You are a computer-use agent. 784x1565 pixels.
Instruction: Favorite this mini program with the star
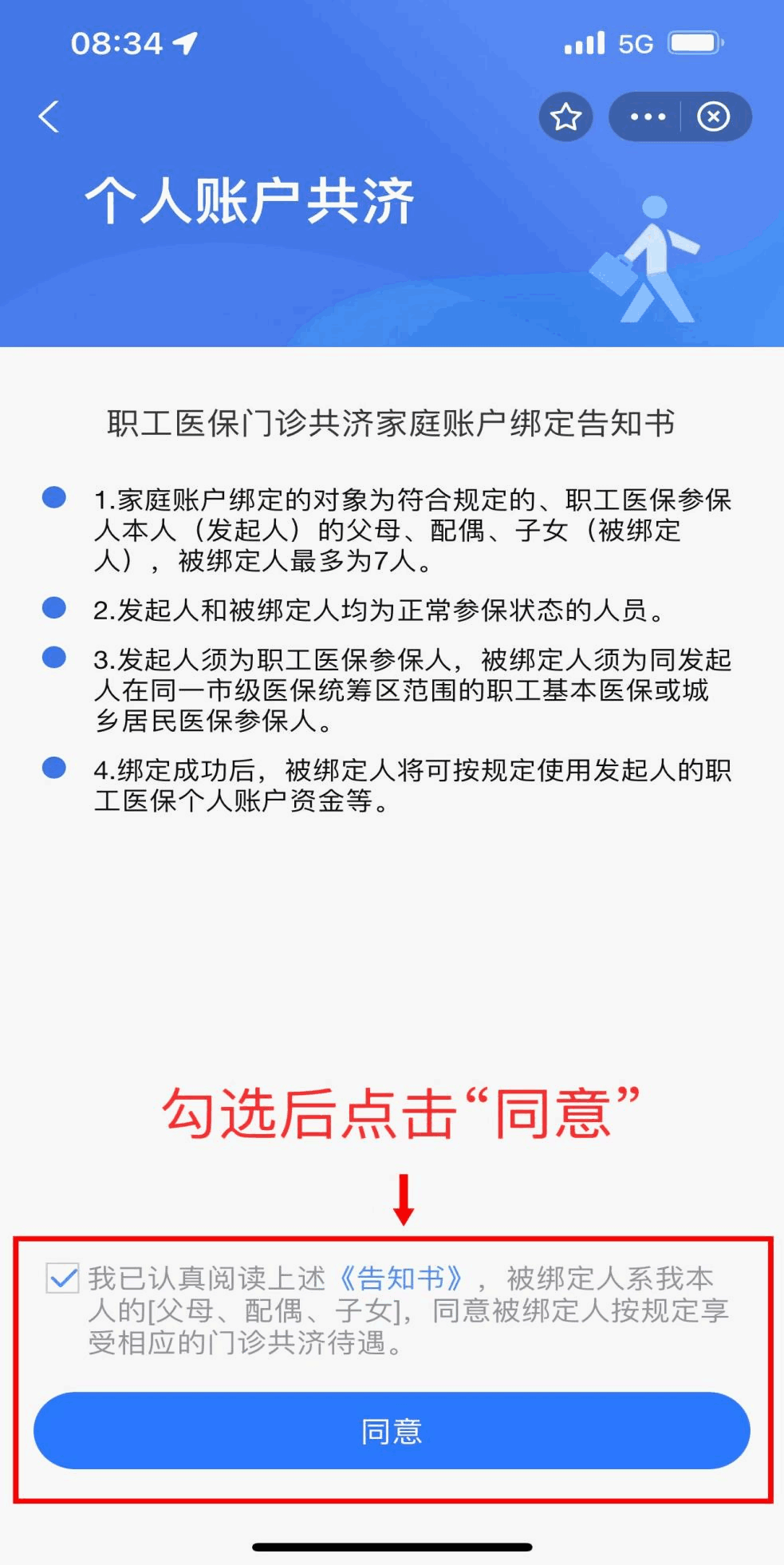[565, 117]
